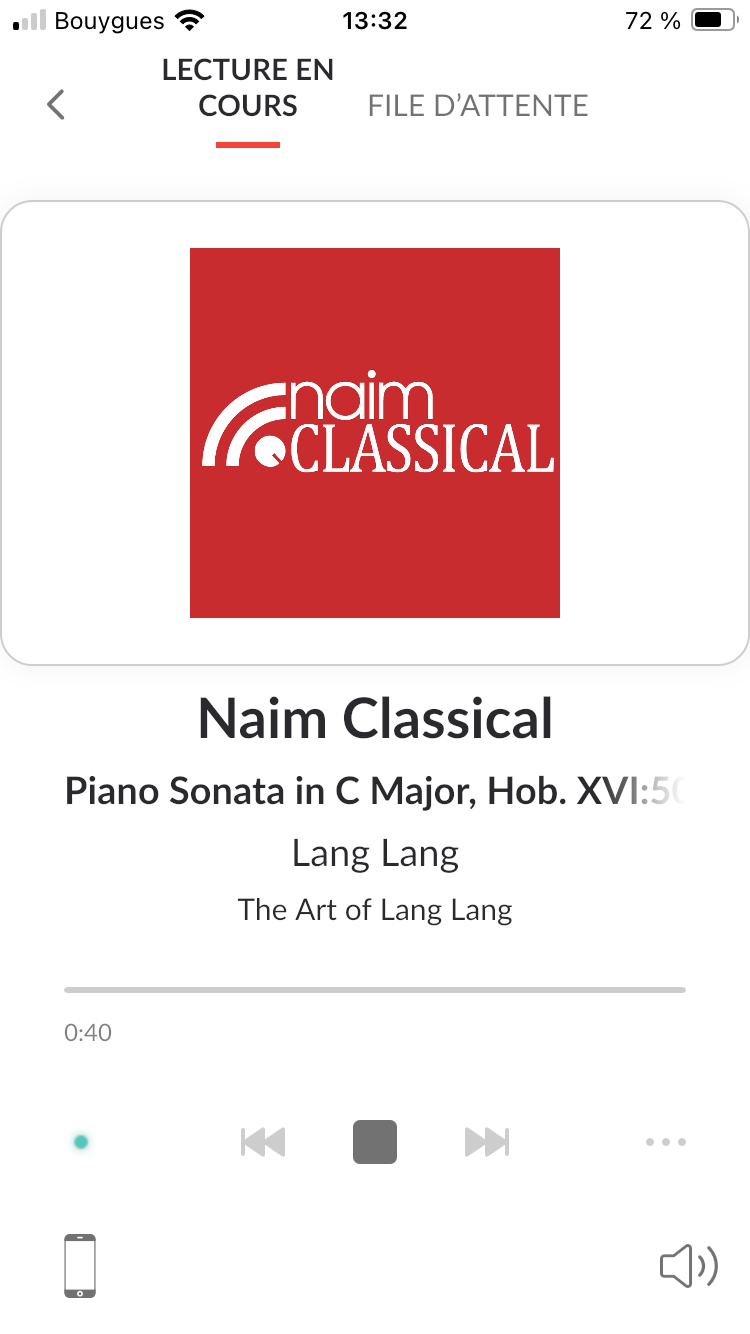The image size is (750, 1334).
Task: Open the phone output device selector
Action: click(x=80, y=1266)
